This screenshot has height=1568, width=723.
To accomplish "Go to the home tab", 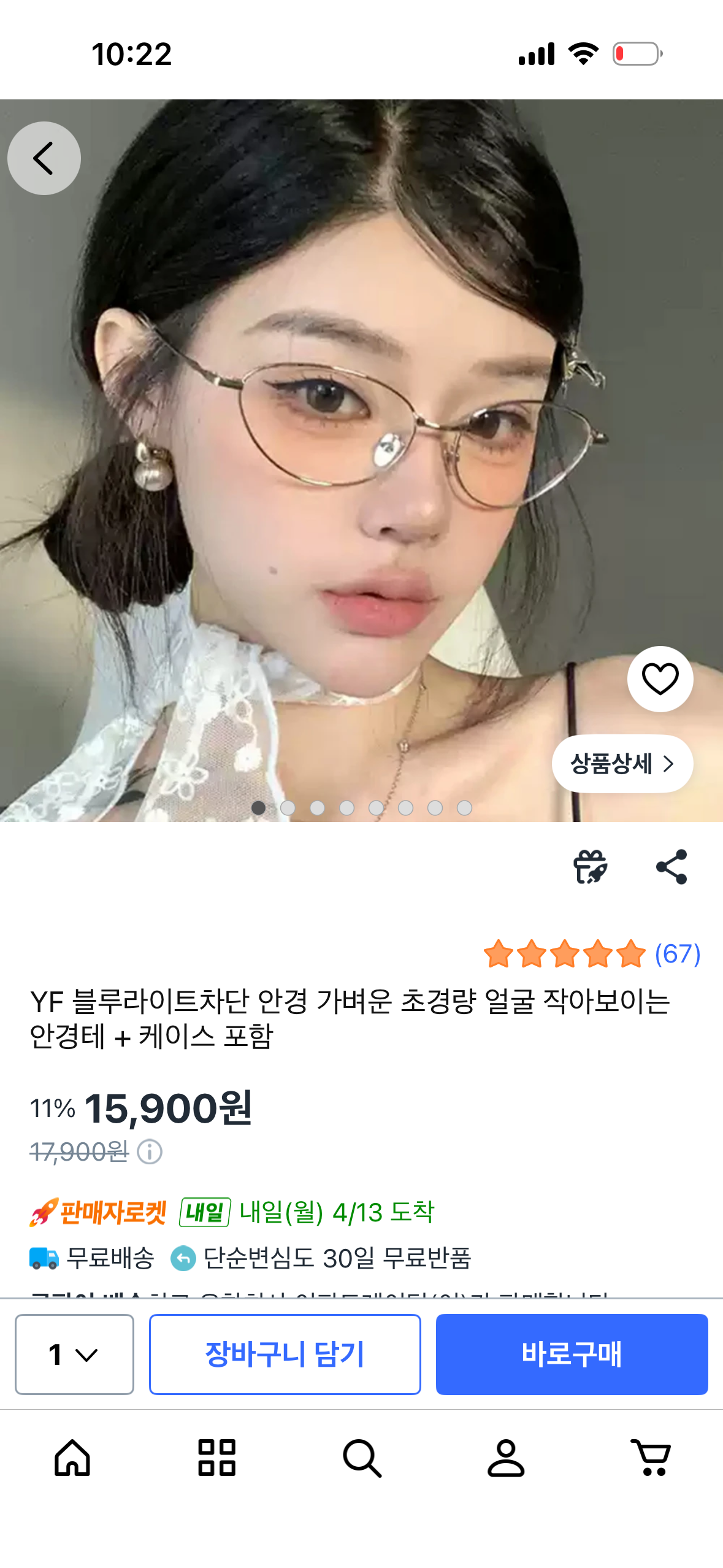I will tap(72, 1458).
